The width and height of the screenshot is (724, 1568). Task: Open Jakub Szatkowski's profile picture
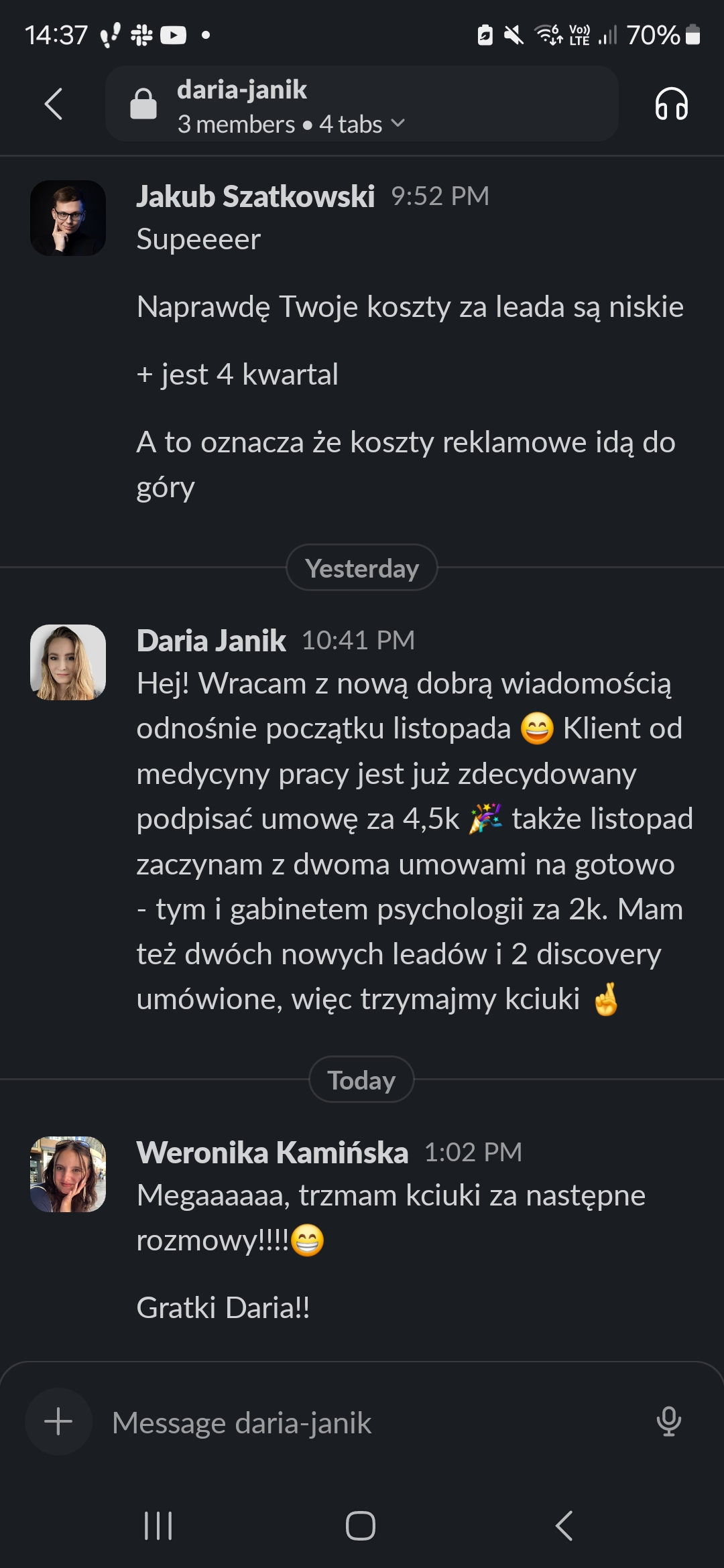click(x=68, y=218)
